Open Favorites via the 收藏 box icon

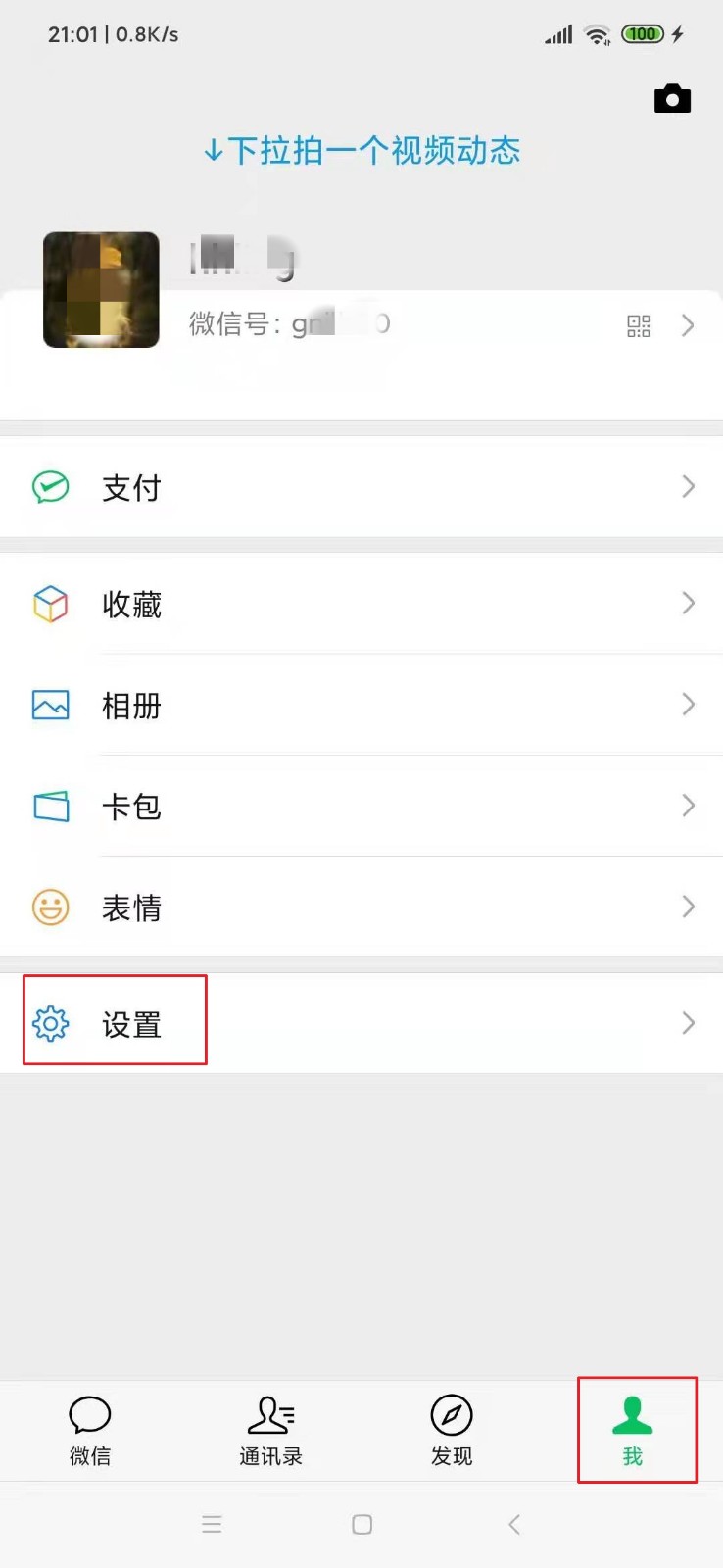[x=50, y=604]
